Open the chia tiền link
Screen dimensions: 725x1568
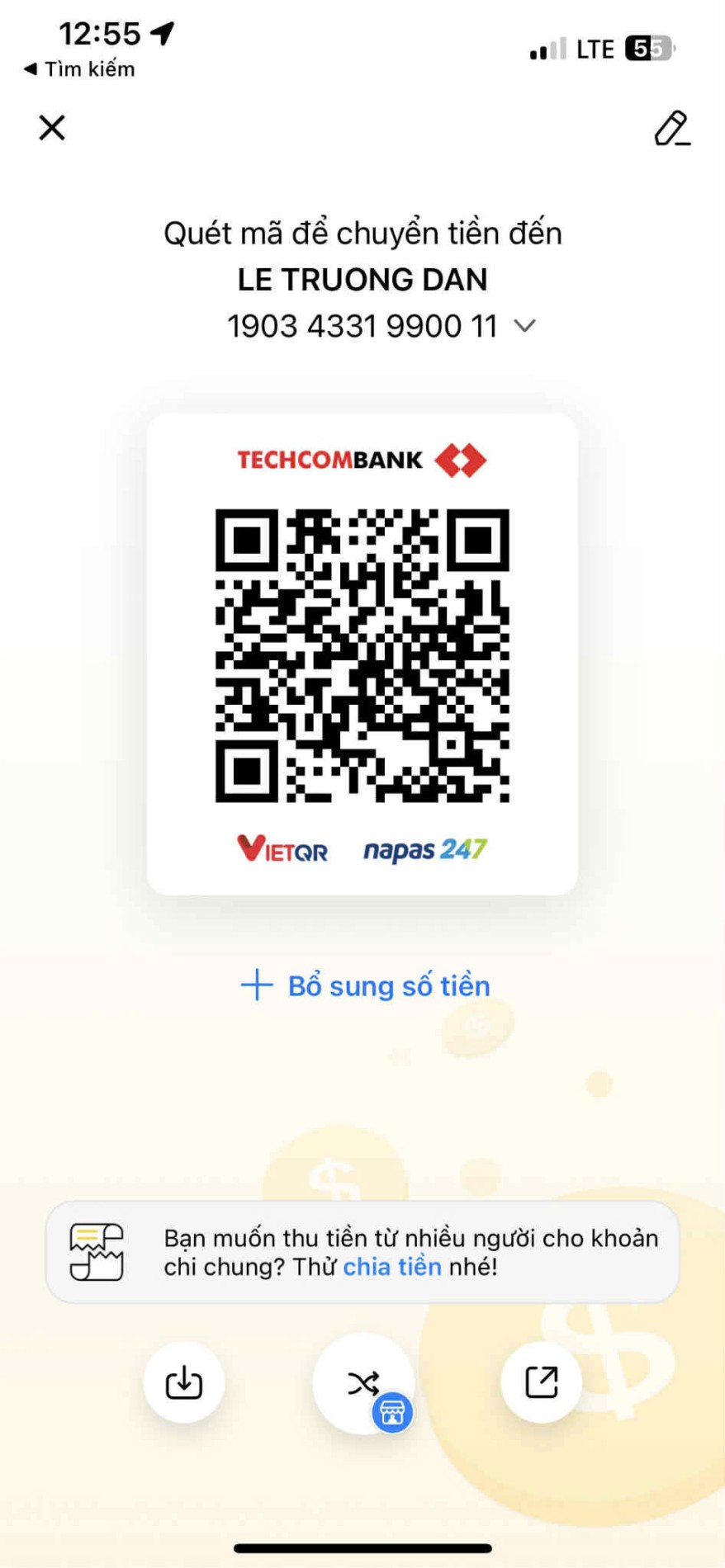391,1267
